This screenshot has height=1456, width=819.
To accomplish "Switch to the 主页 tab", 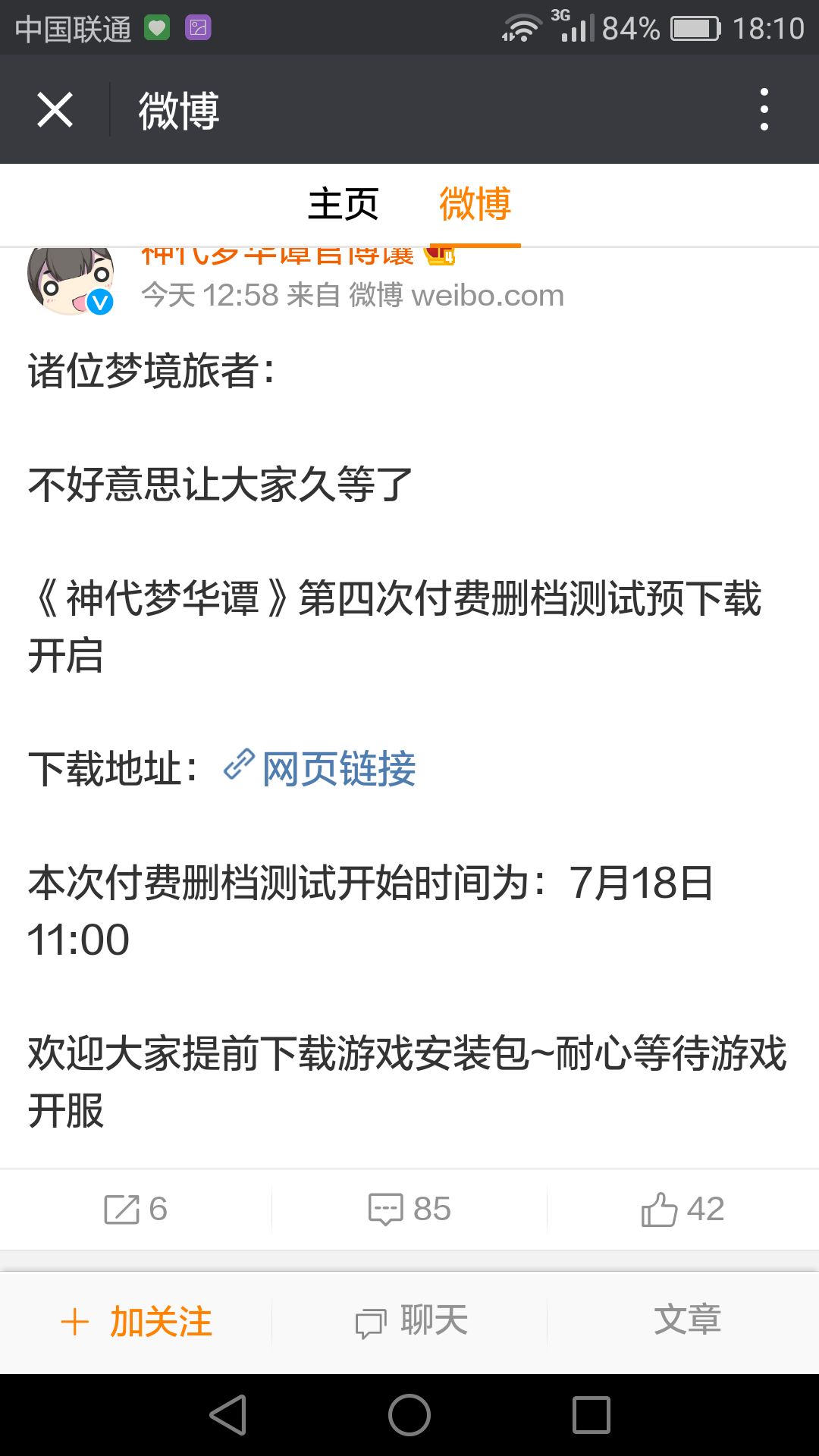I will click(x=343, y=204).
